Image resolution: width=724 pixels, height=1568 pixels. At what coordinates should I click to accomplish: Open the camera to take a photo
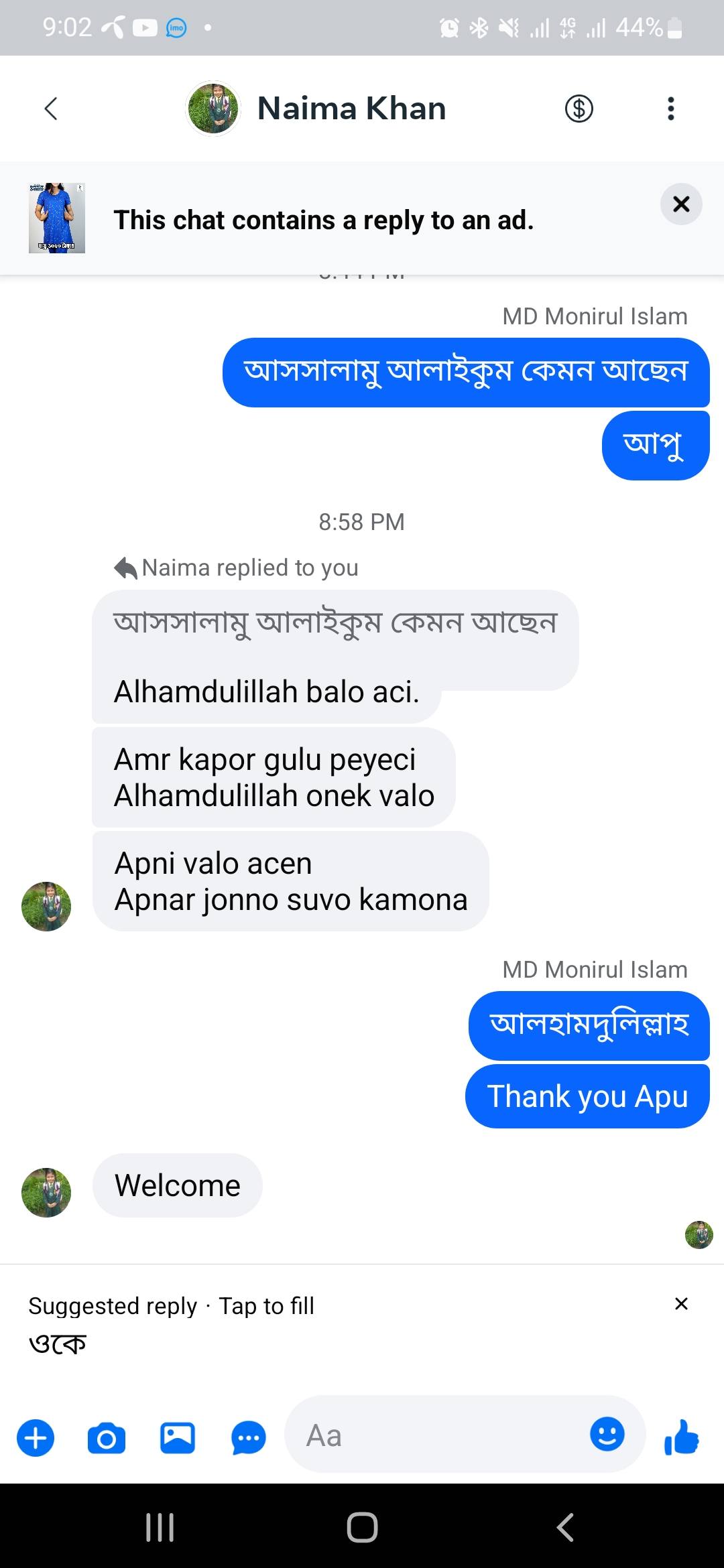pos(107,1438)
